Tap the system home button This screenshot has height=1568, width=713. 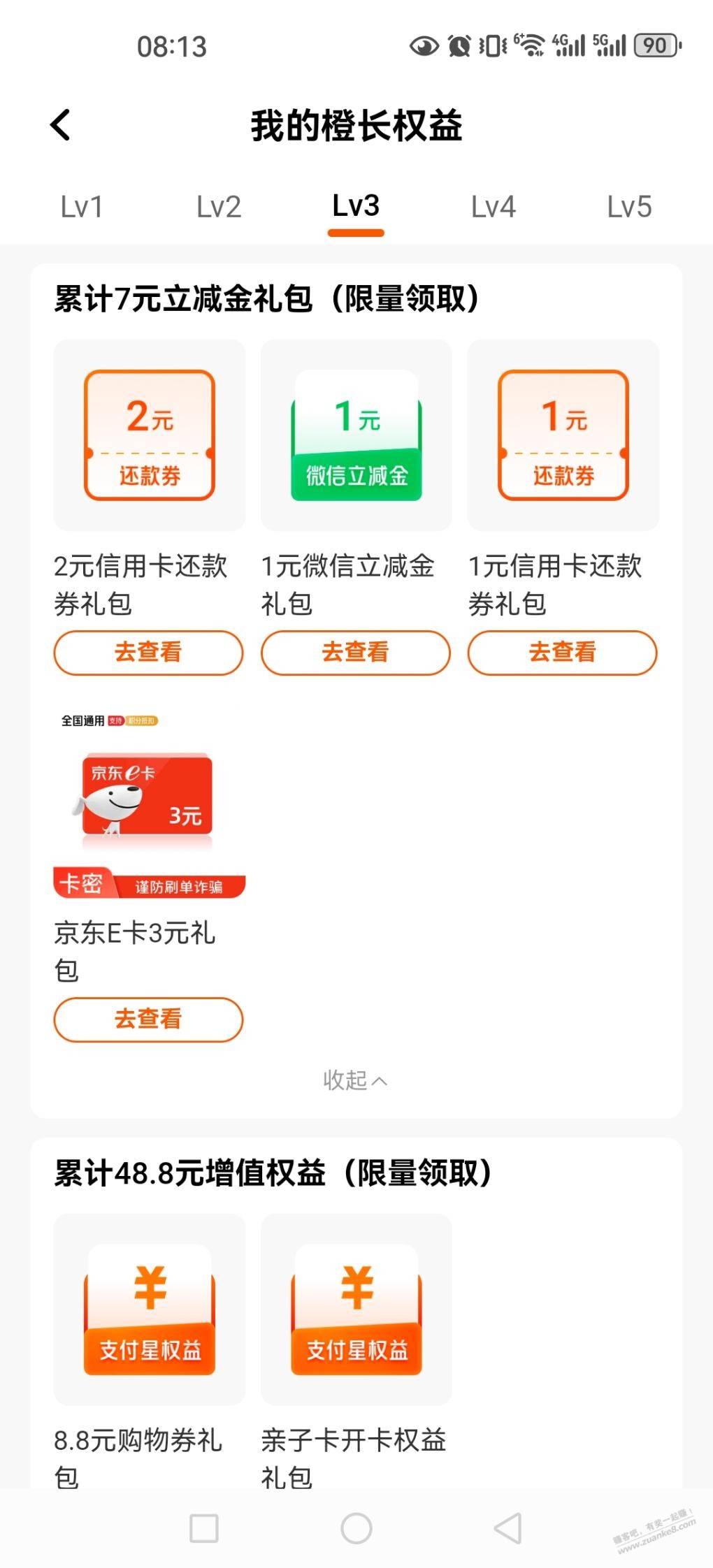(x=356, y=1528)
